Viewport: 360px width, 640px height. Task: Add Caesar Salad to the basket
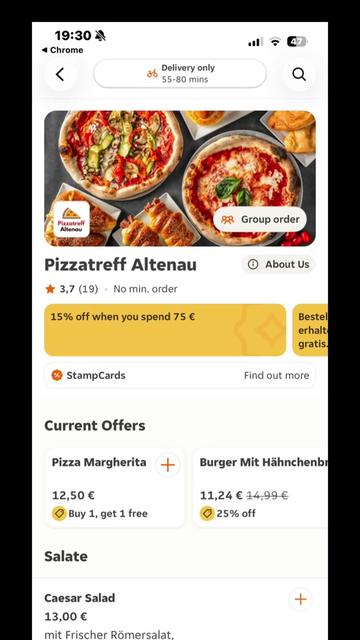[x=300, y=599]
